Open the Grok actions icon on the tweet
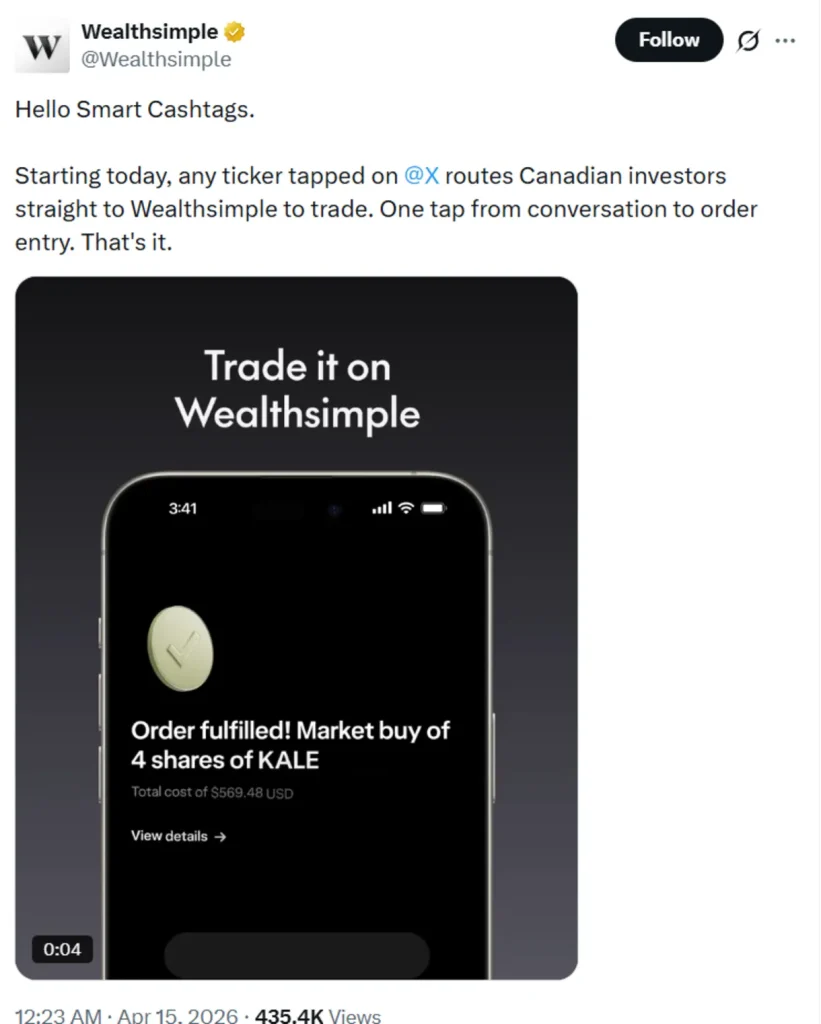 click(x=749, y=40)
